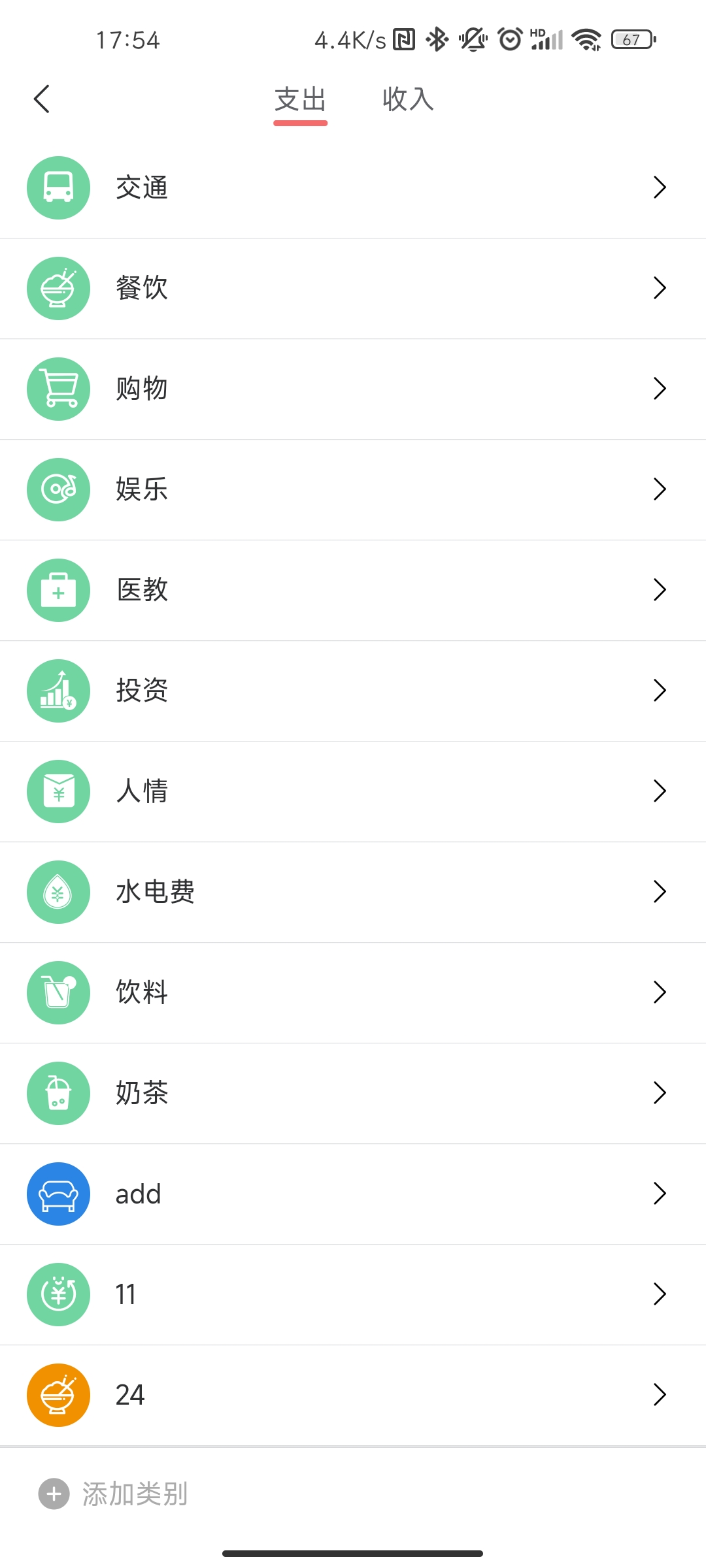This screenshot has height=1568, width=706.
Task: Open the 购物 category
Action: (353, 389)
